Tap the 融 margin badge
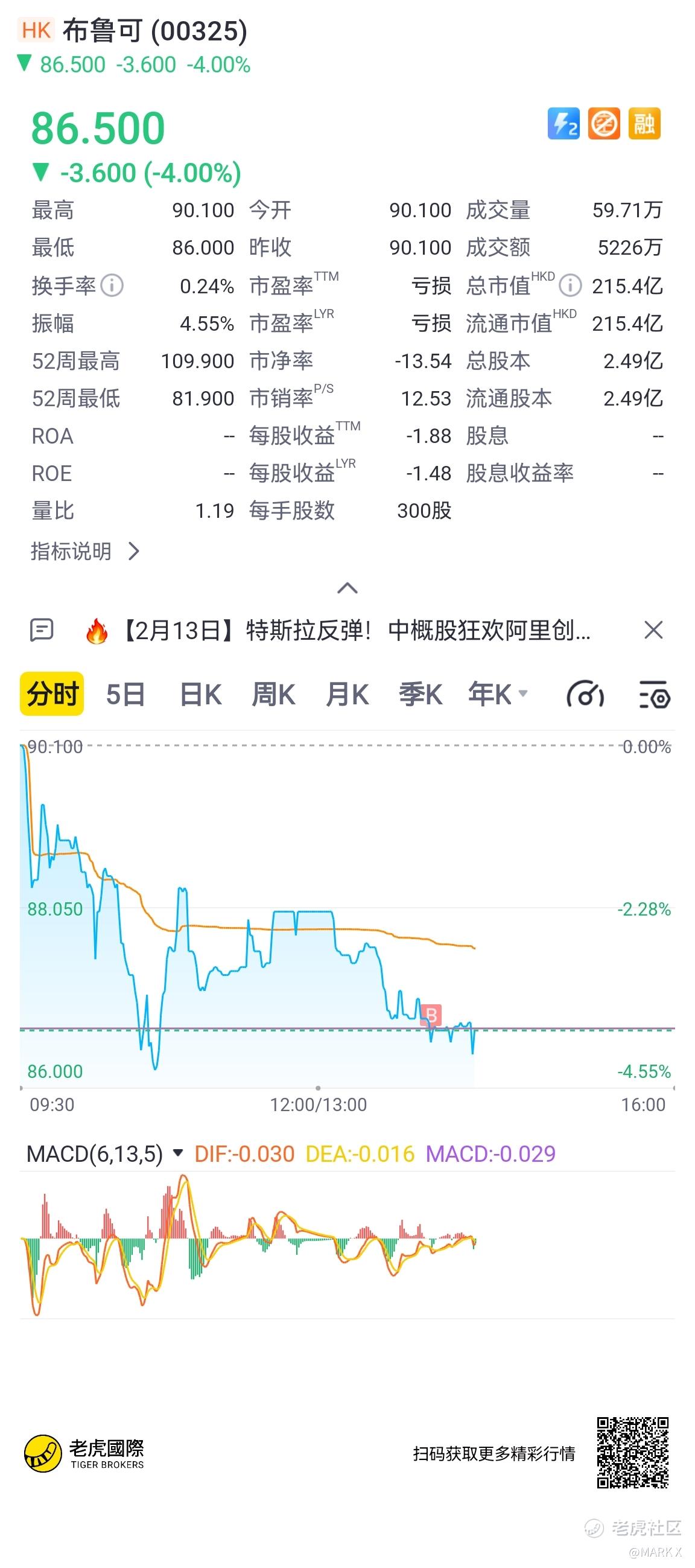Image resolution: width=695 pixels, height=1568 pixels. click(644, 124)
